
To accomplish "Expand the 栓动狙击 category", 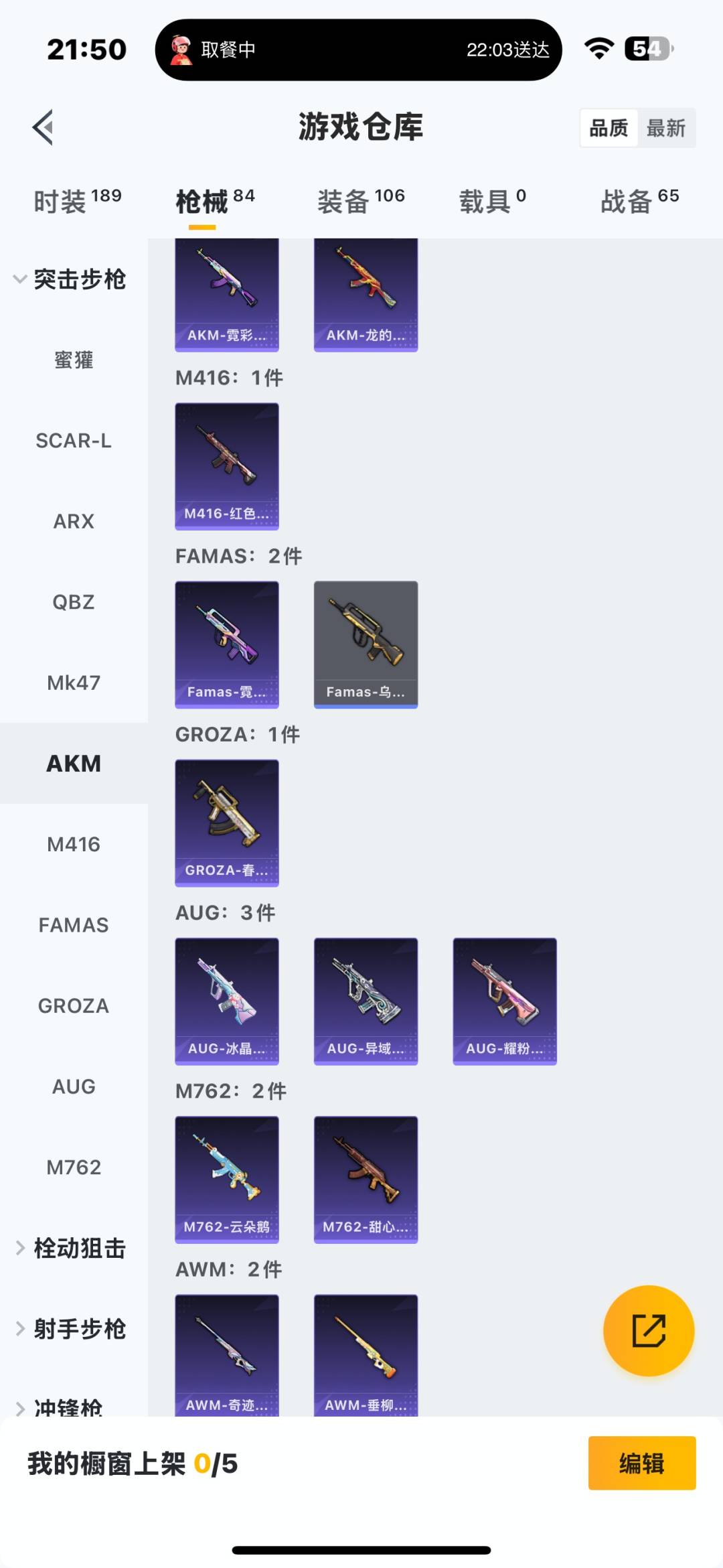I will pos(70,1248).
